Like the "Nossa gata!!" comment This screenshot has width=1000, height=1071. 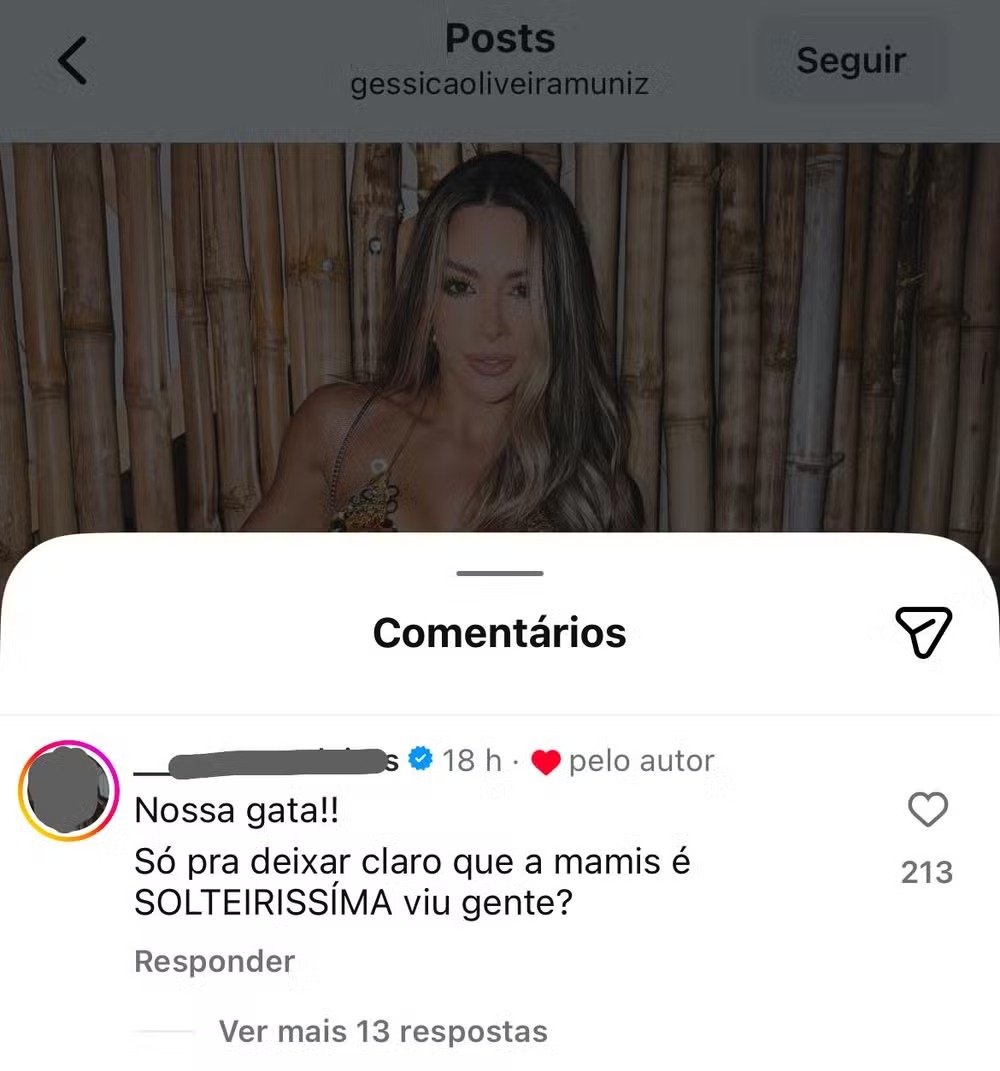(x=926, y=809)
